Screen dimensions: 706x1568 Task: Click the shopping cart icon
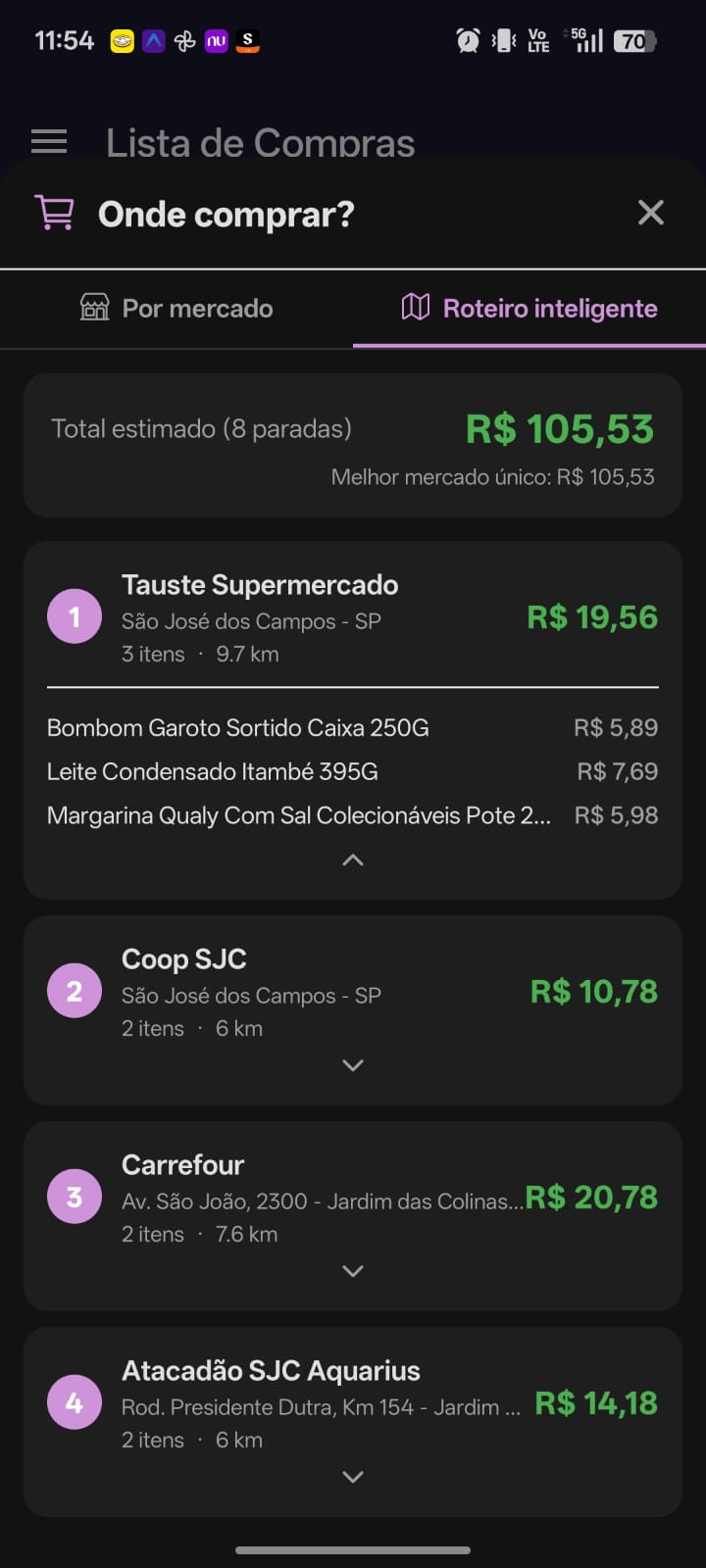(x=55, y=213)
